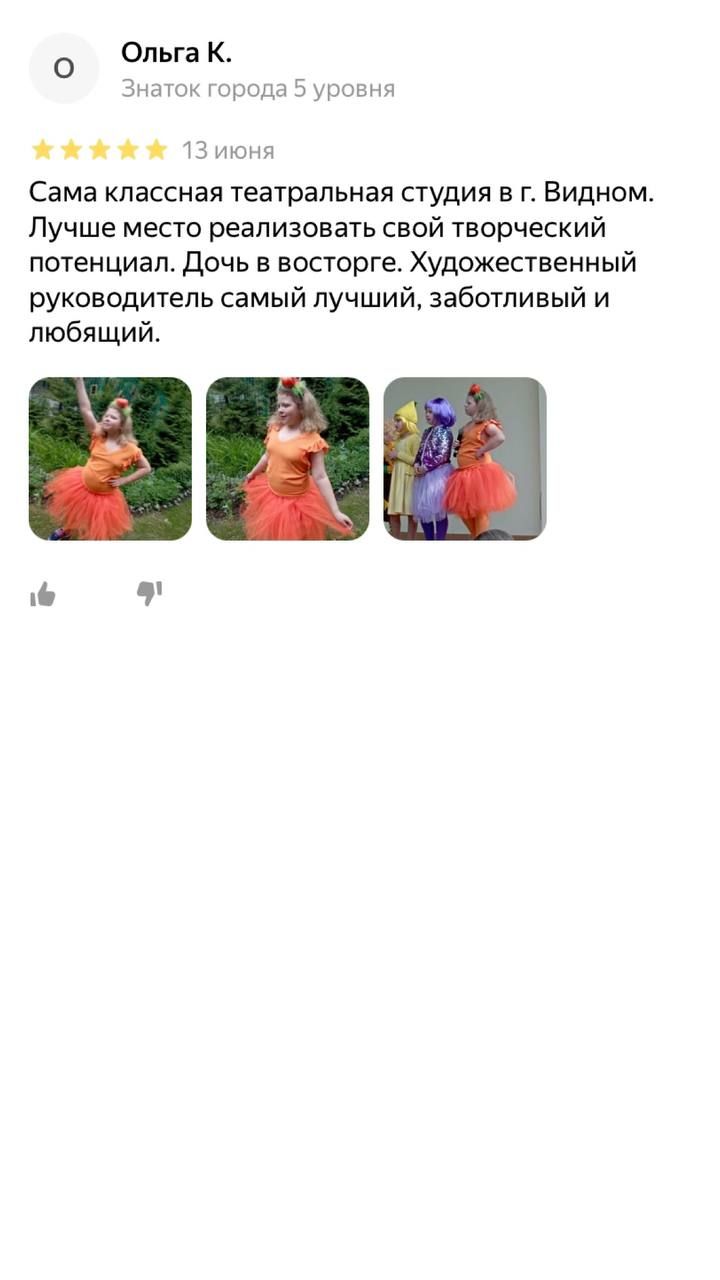Dislike the review with thumbs down

(x=150, y=594)
